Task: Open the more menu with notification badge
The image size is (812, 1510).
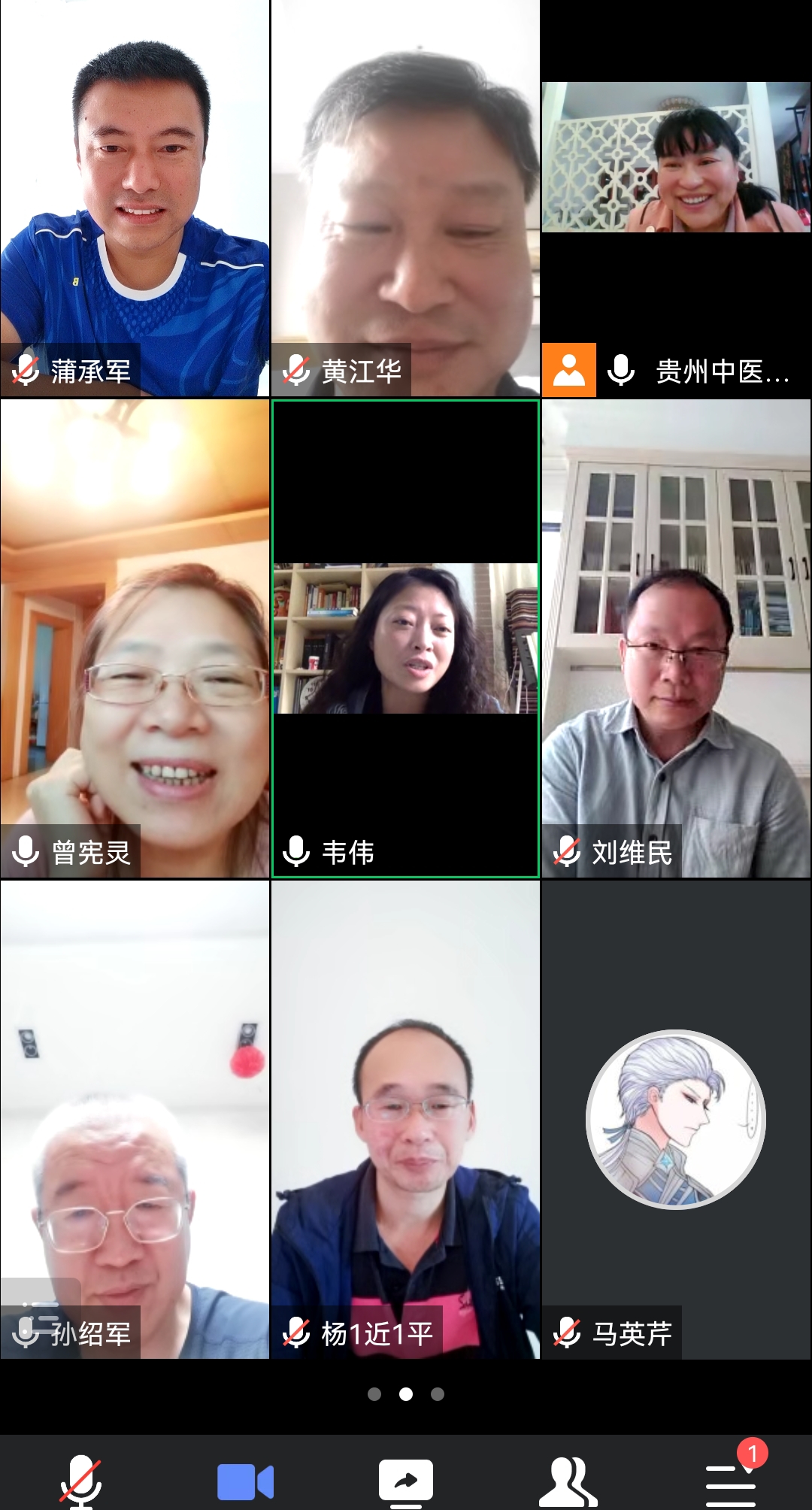Action: pyautogui.click(x=731, y=1481)
